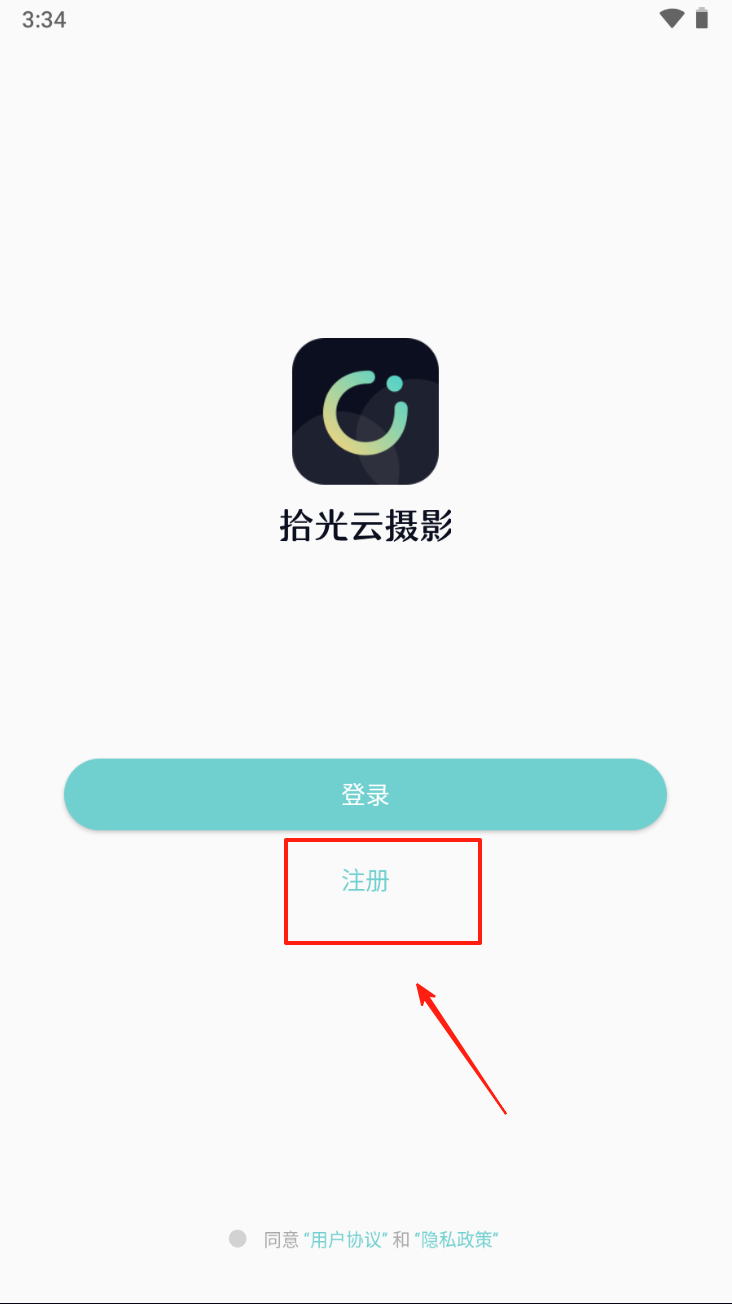Check the agreement consent circle
The height and width of the screenshot is (1304, 732).
[x=237, y=1239]
